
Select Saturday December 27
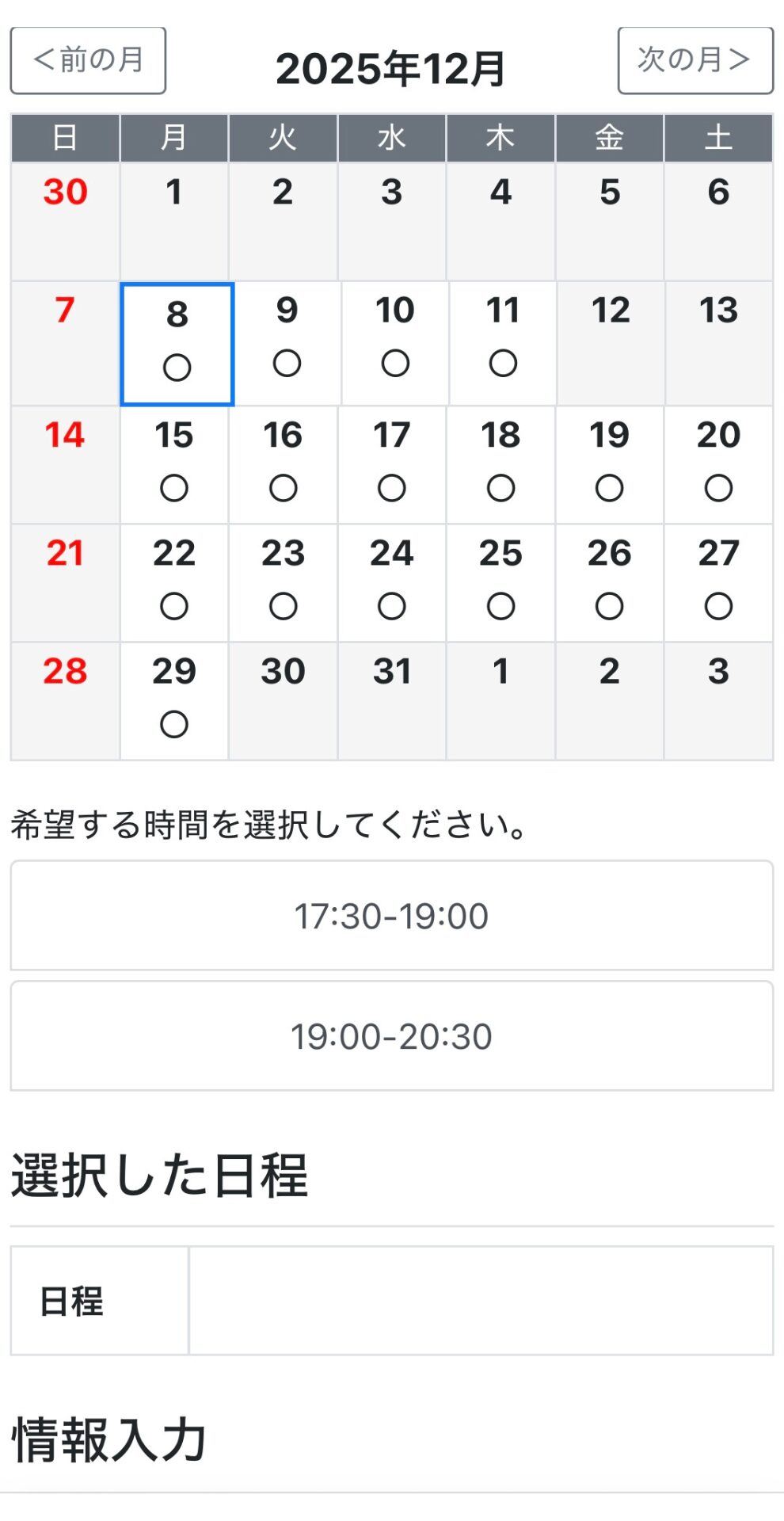(718, 582)
